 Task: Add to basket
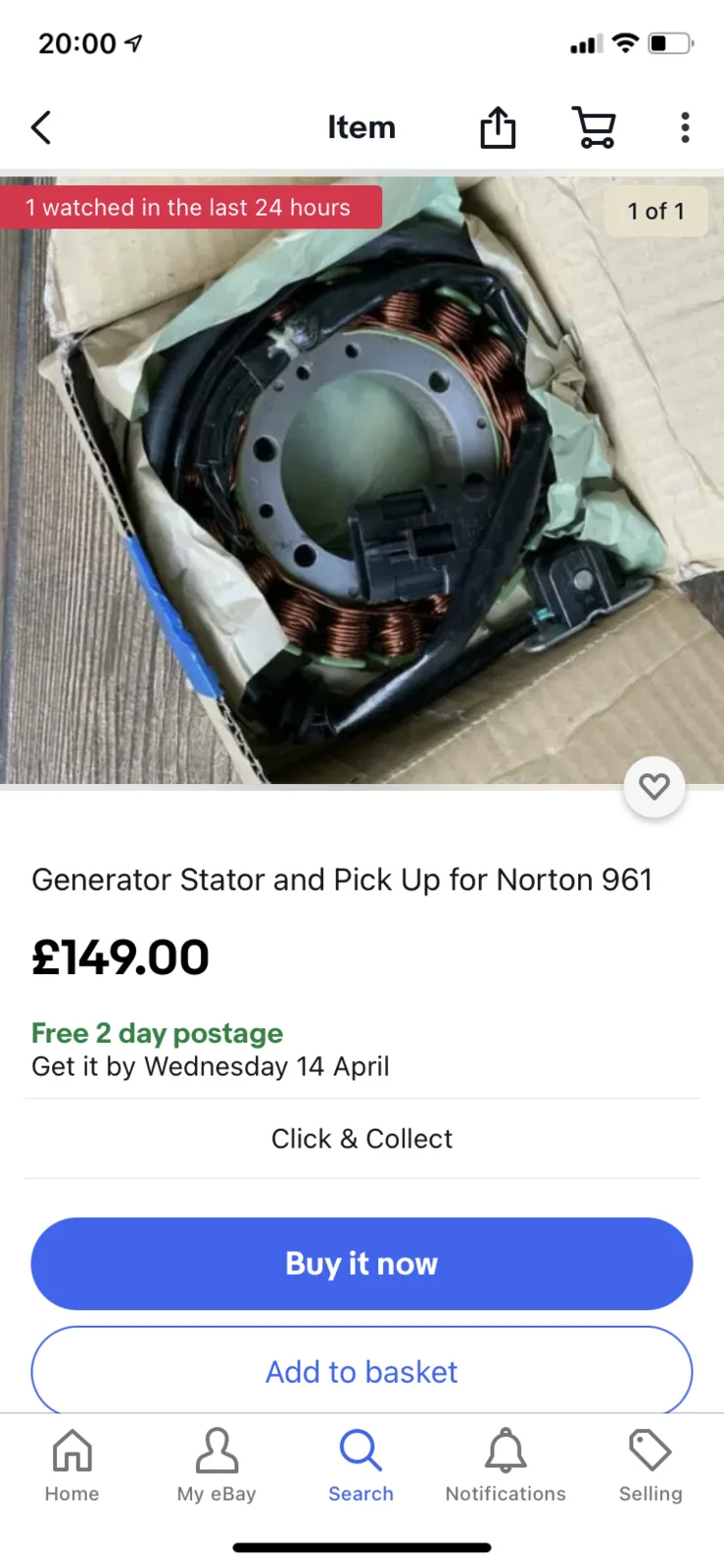[362, 1370]
